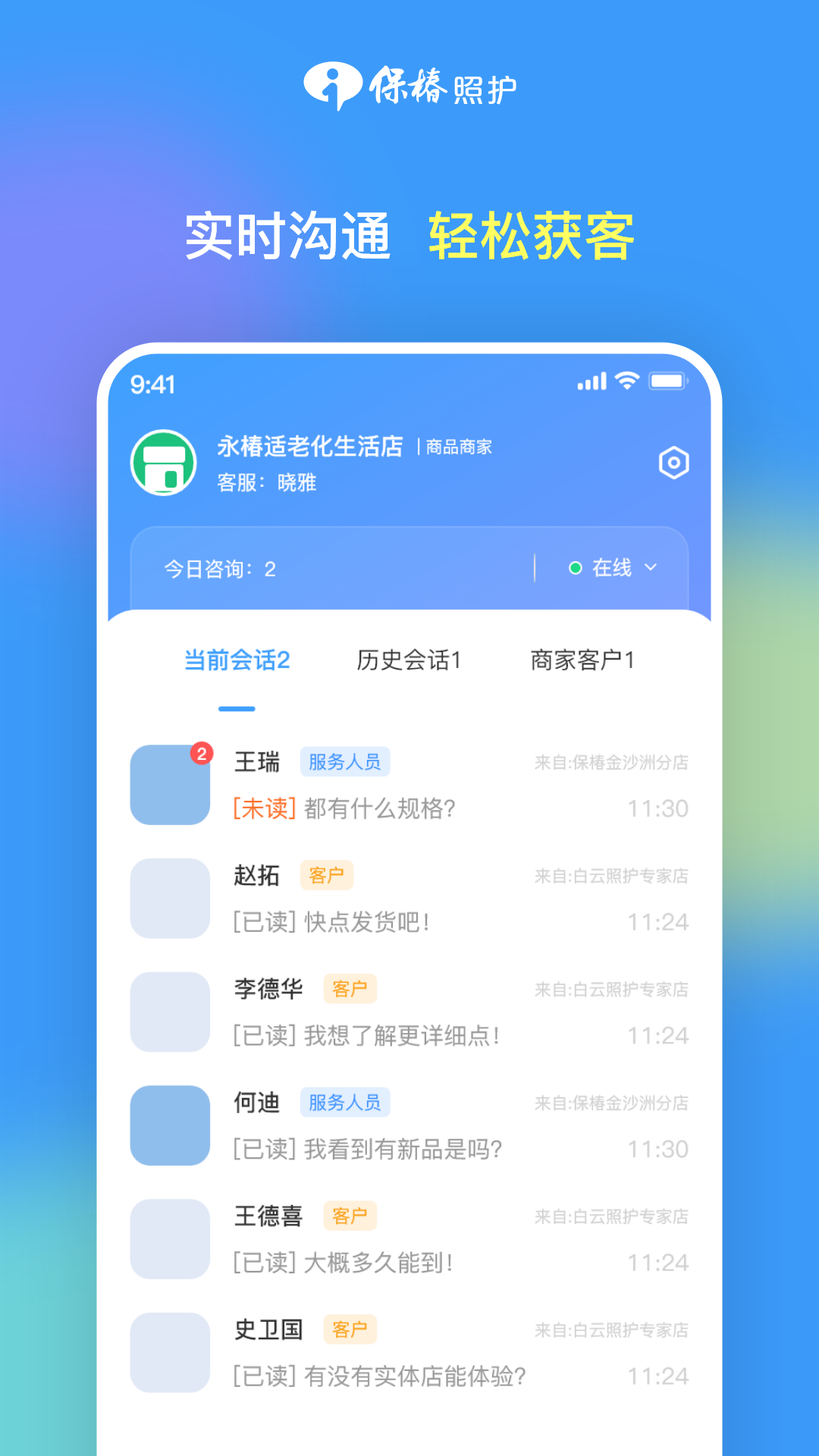Toggle the 服务人员 label next to 王瑞
Screen dimensions: 819x1456
pos(345,761)
